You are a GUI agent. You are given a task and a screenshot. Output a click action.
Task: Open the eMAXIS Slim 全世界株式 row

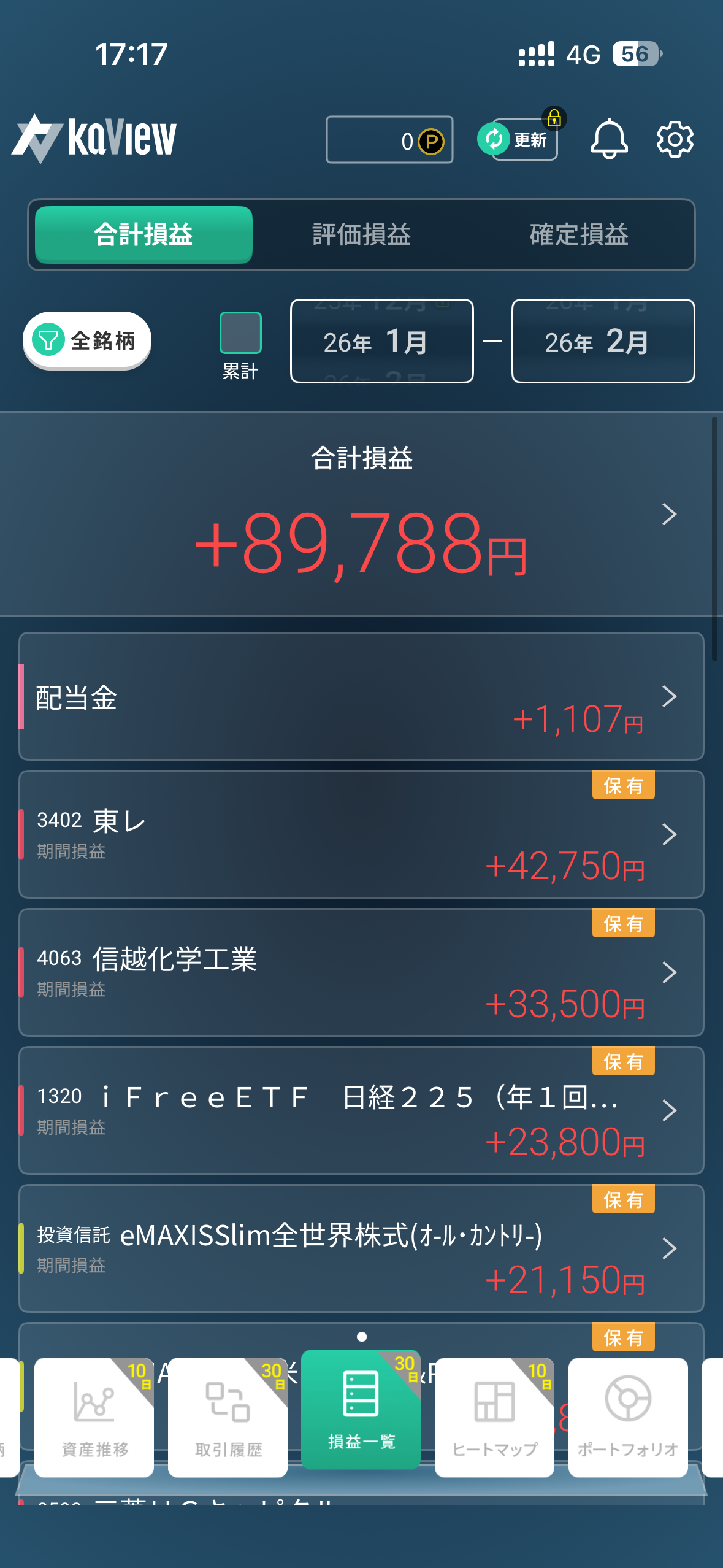click(x=361, y=1248)
